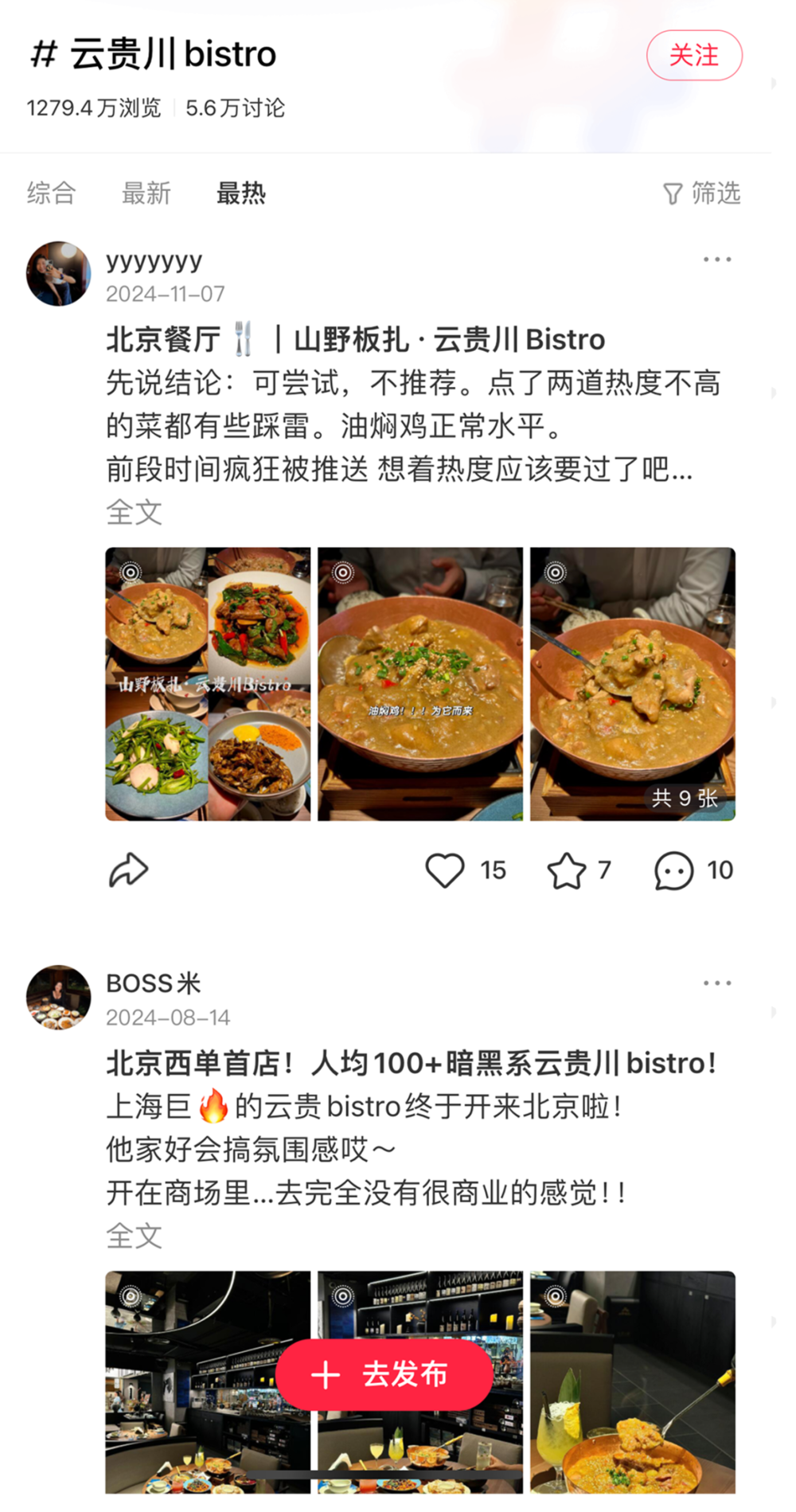Switch to the 最新 tab

pos(146,193)
